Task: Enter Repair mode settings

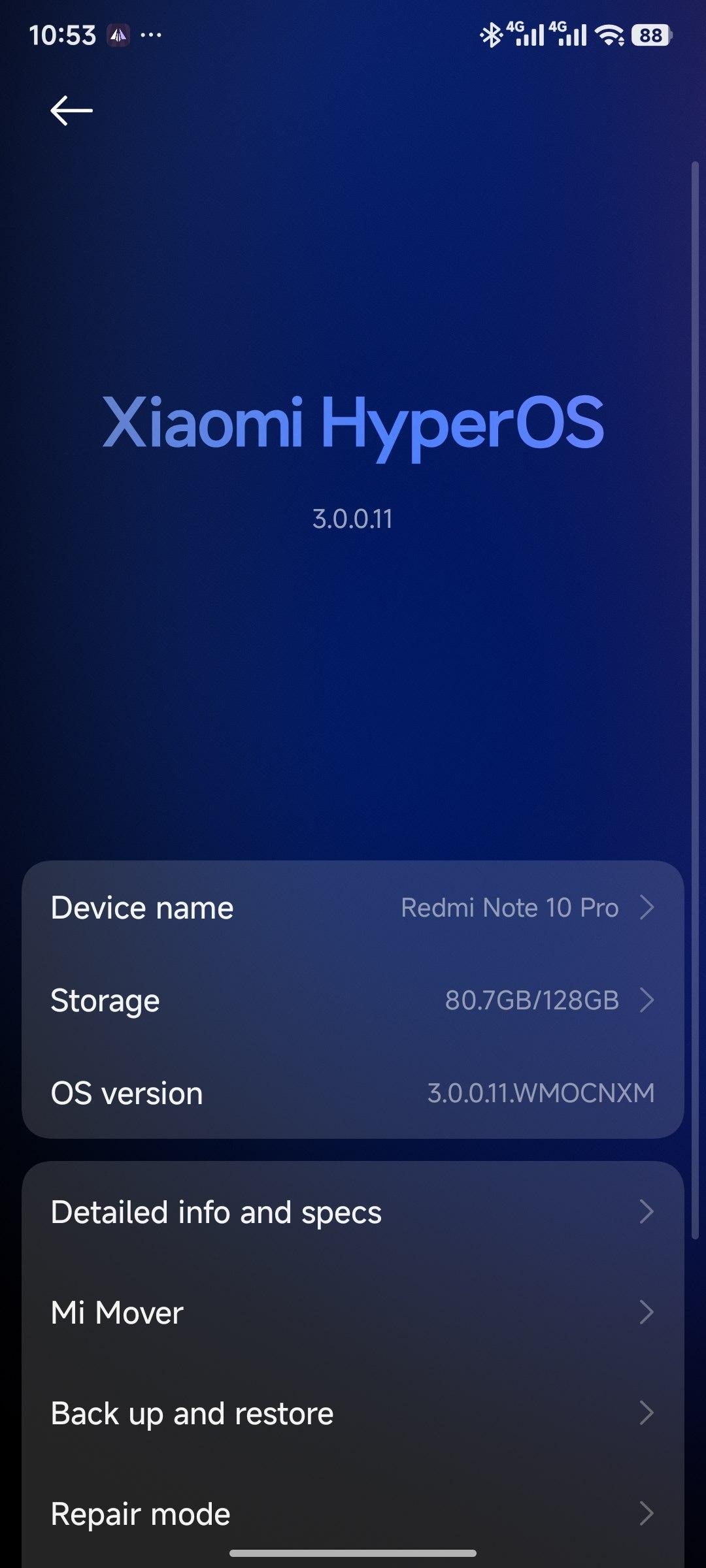Action: pos(353,1513)
